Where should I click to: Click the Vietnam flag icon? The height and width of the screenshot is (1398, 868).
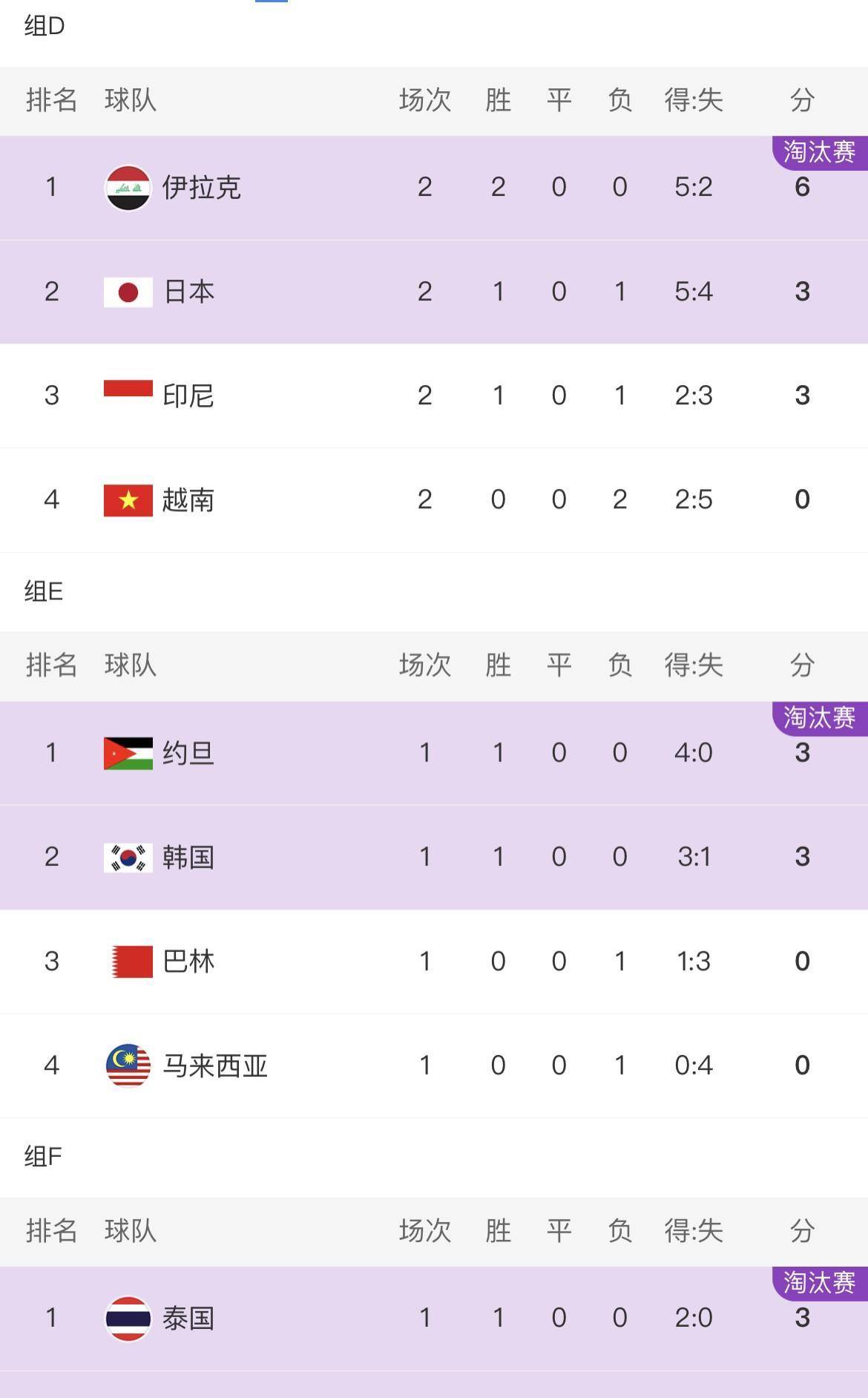(128, 499)
